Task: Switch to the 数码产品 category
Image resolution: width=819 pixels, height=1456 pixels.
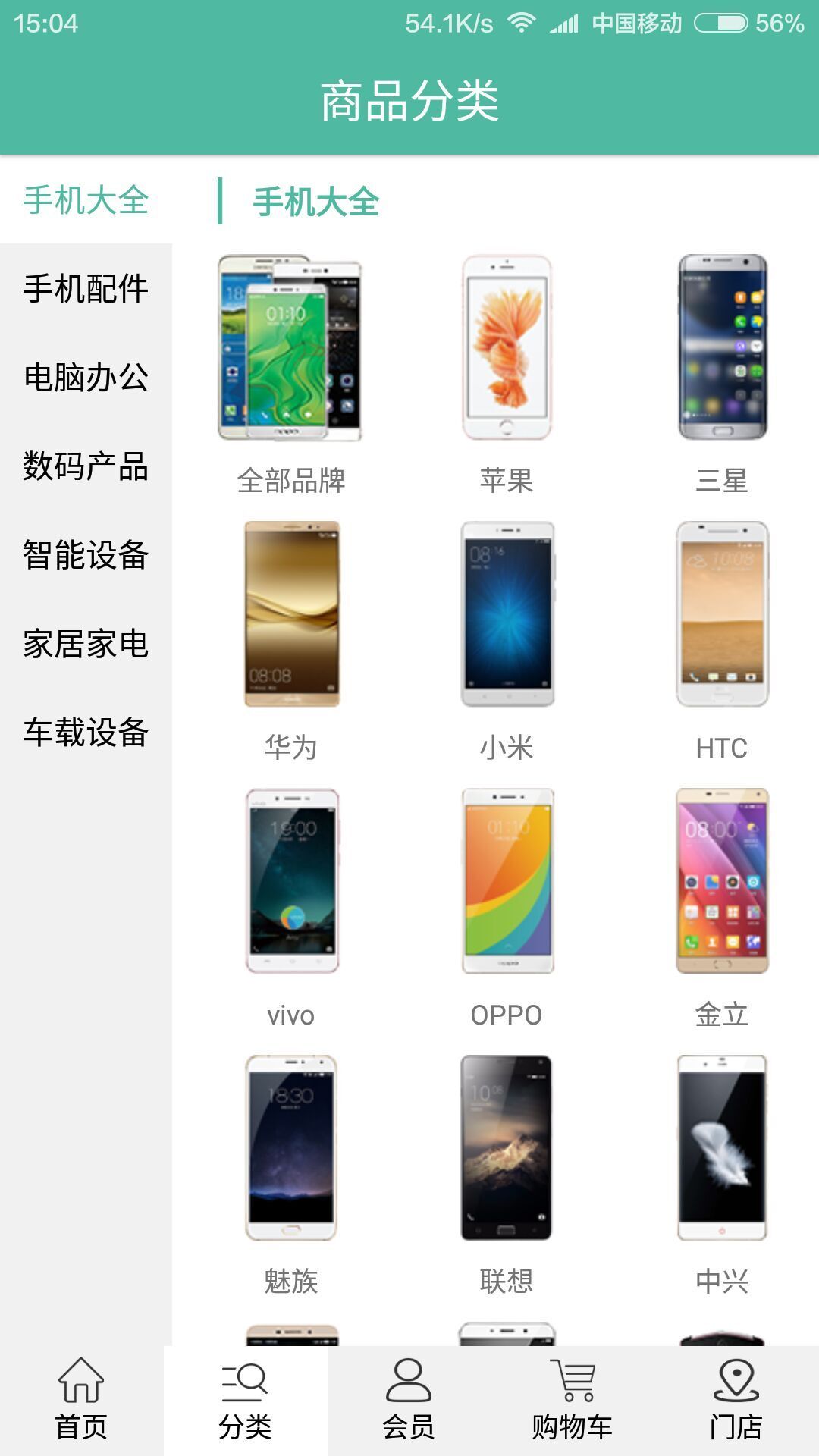Action: tap(86, 466)
